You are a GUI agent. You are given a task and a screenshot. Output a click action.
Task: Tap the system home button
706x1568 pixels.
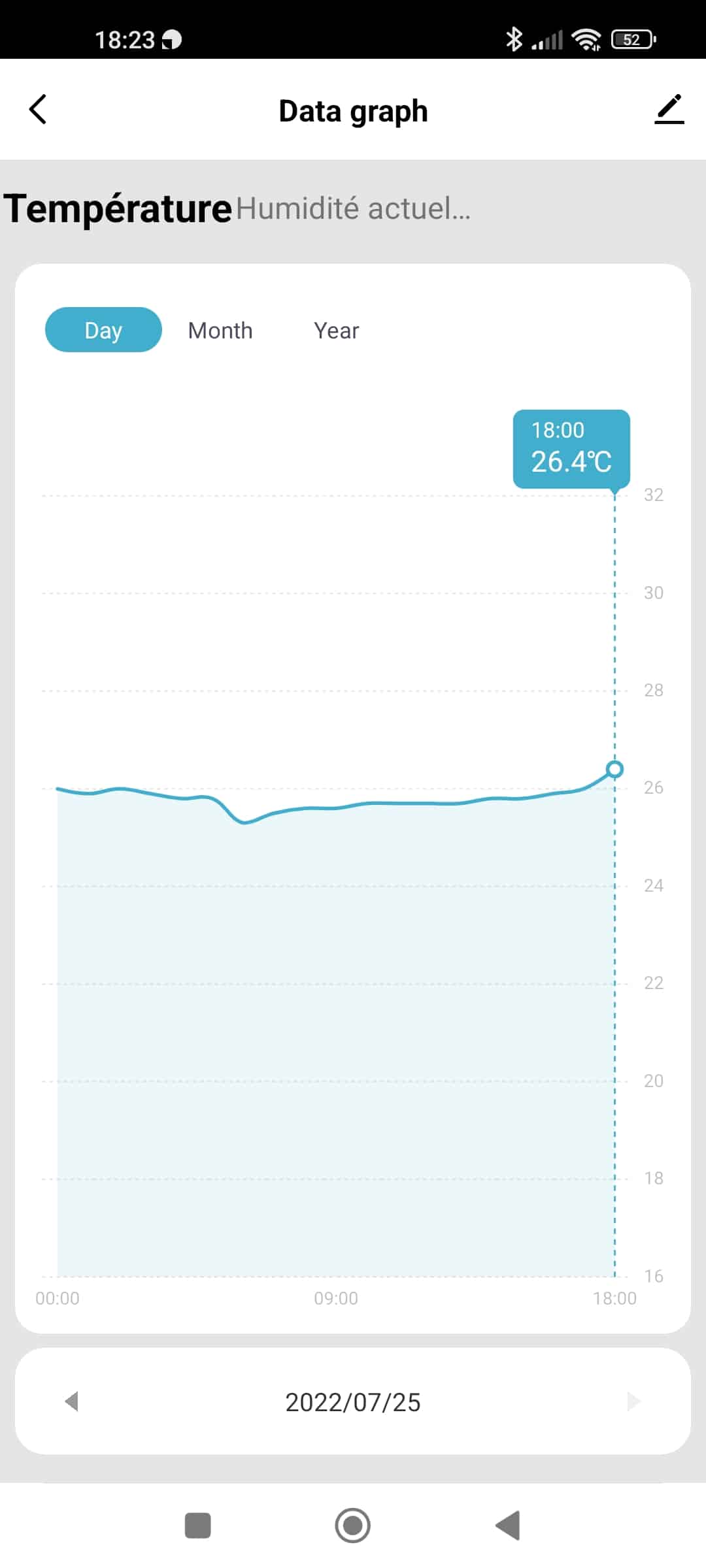click(x=352, y=1526)
